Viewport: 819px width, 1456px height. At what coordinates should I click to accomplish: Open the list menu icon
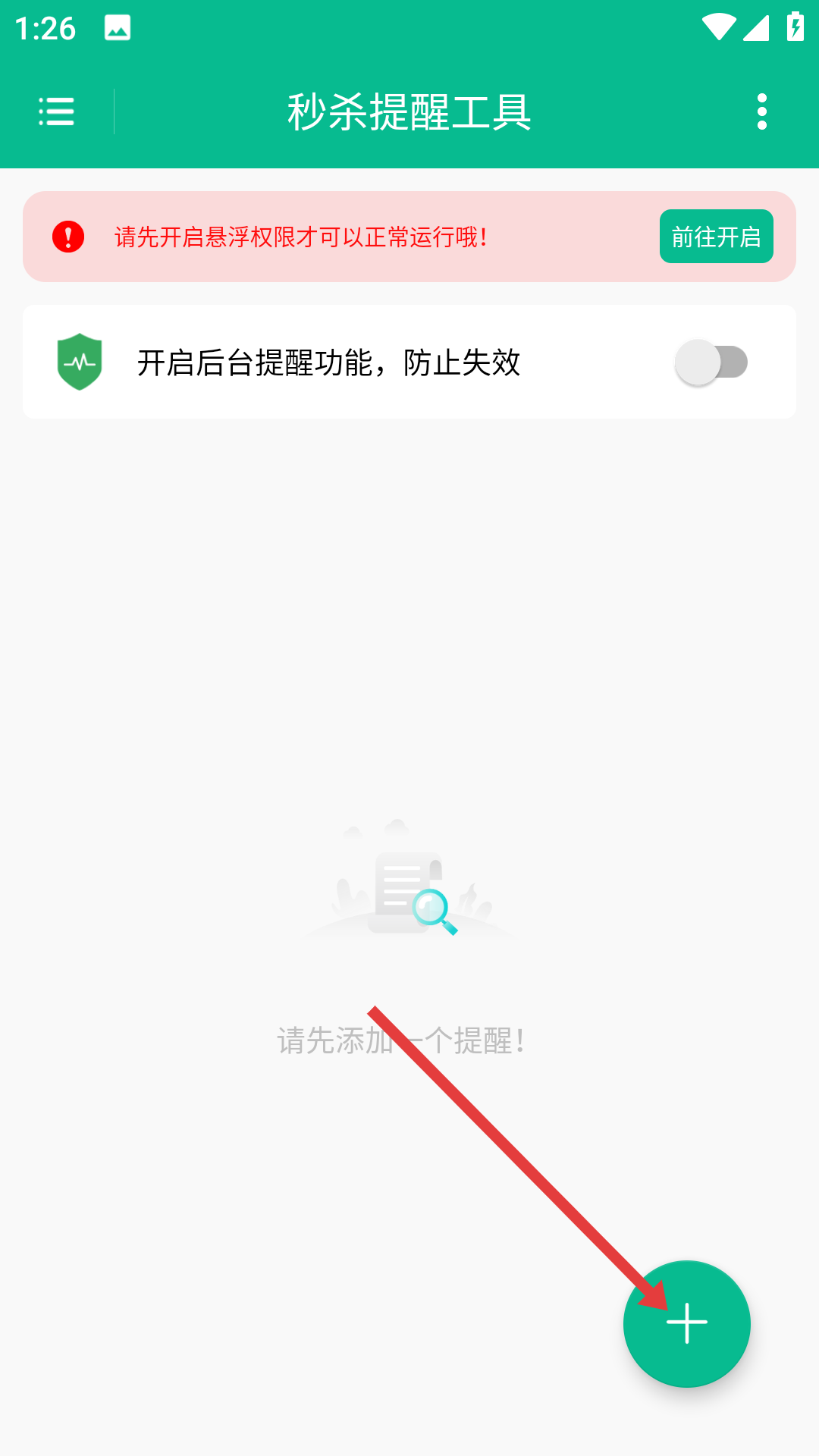pos(57,111)
